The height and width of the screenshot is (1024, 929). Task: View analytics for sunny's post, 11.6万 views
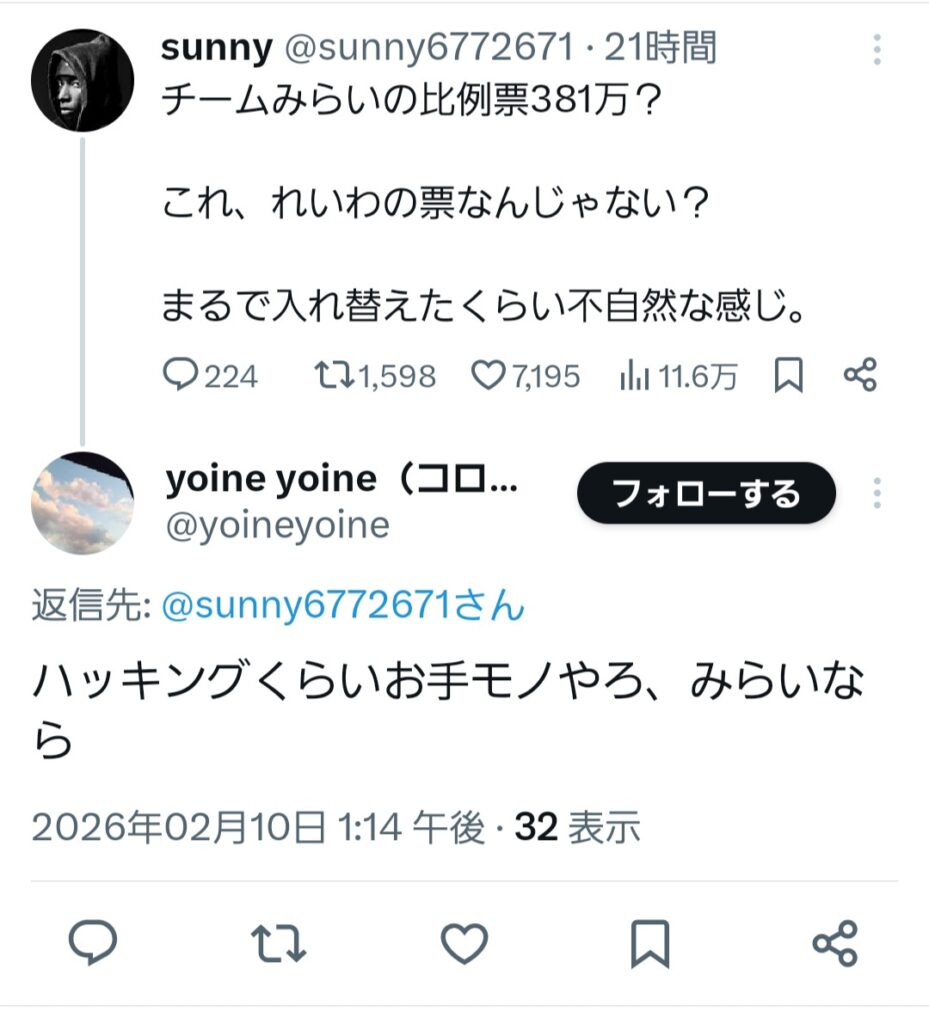678,375
